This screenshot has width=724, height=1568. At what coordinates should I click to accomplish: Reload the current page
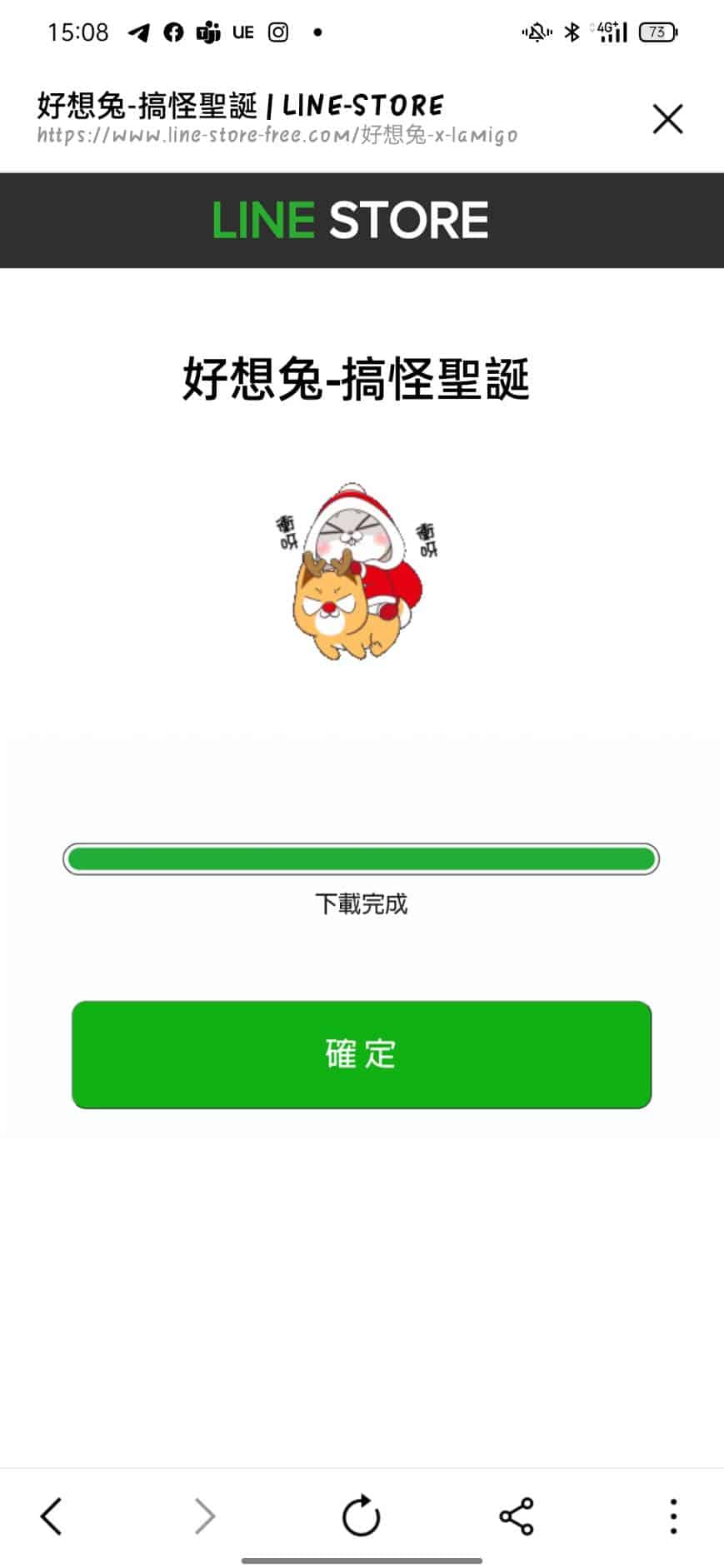(x=362, y=1516)
